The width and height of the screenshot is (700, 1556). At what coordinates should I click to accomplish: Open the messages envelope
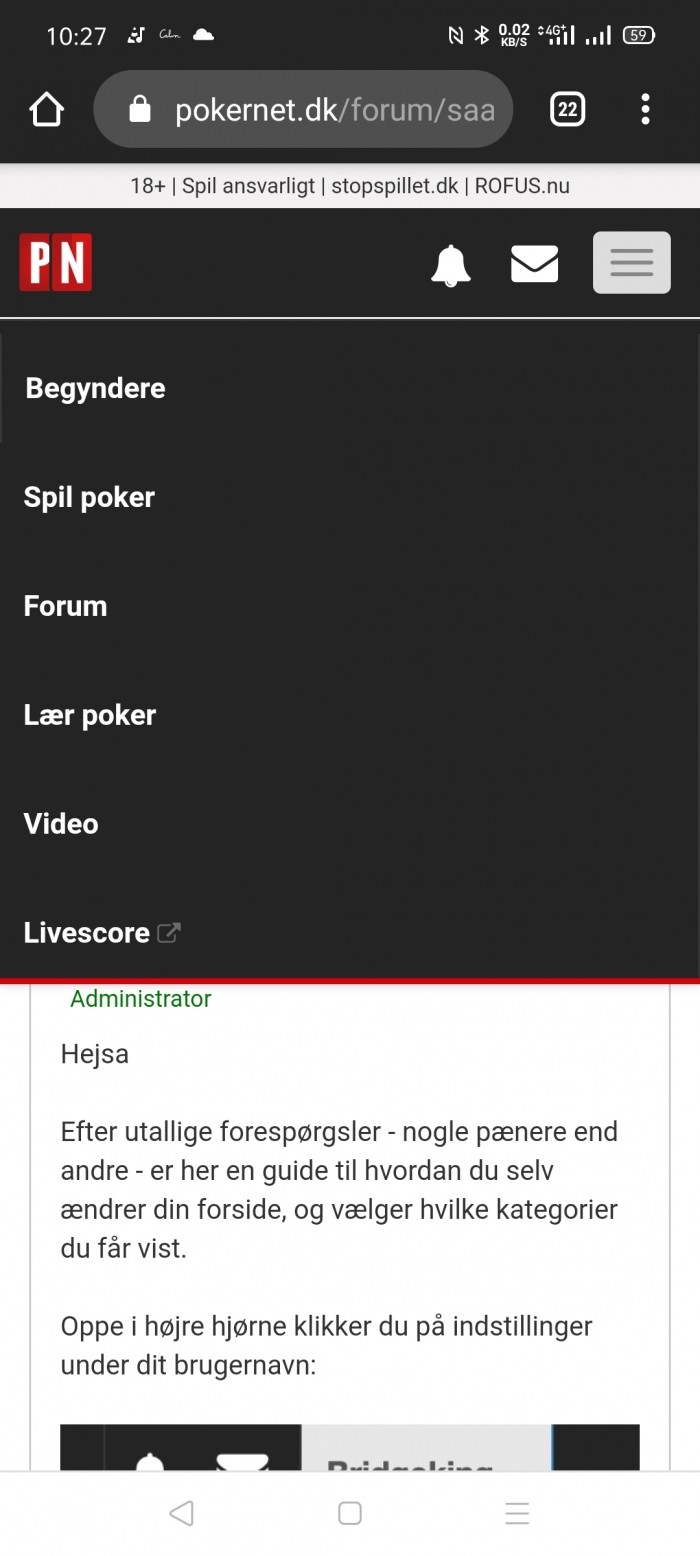(x=534, y=264)
